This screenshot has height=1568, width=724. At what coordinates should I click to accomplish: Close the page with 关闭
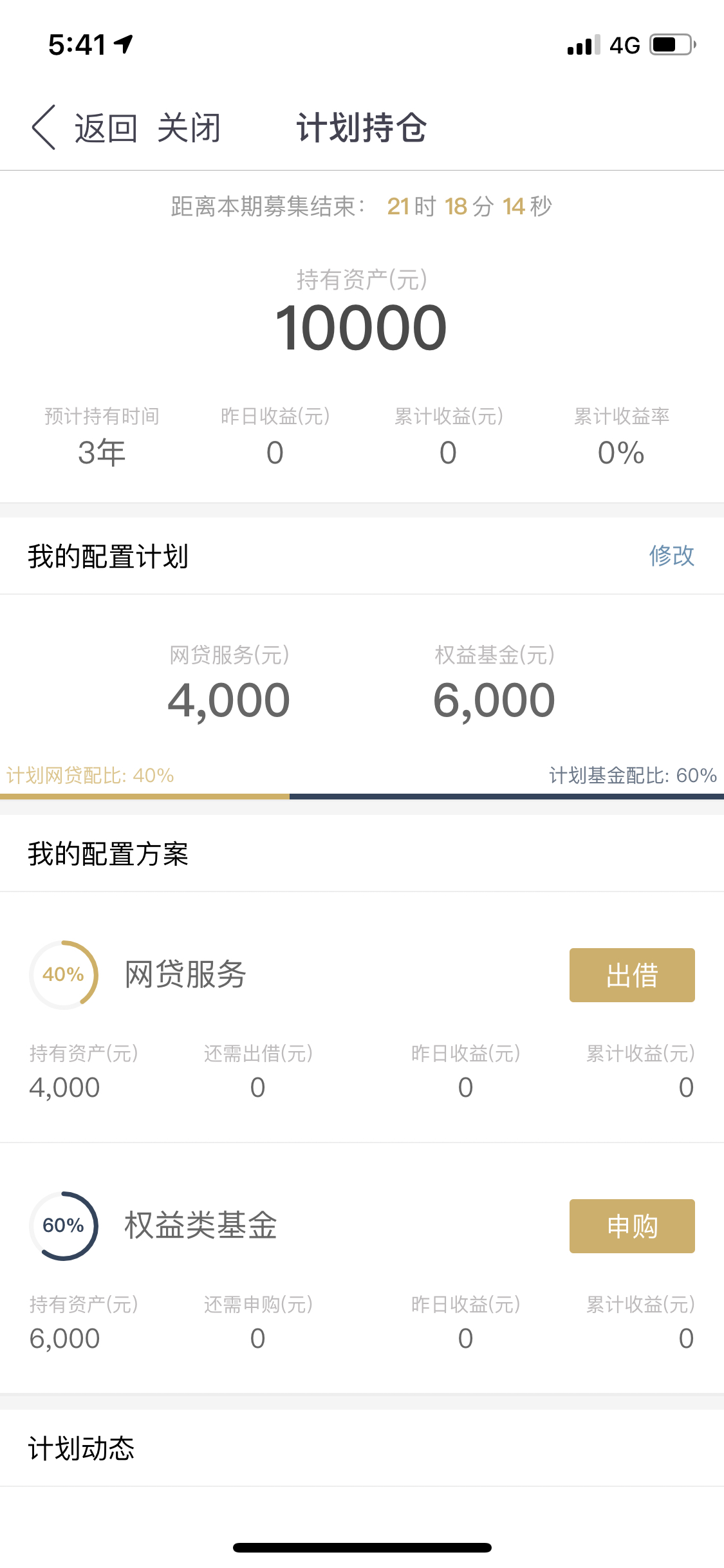coord(189,127)
